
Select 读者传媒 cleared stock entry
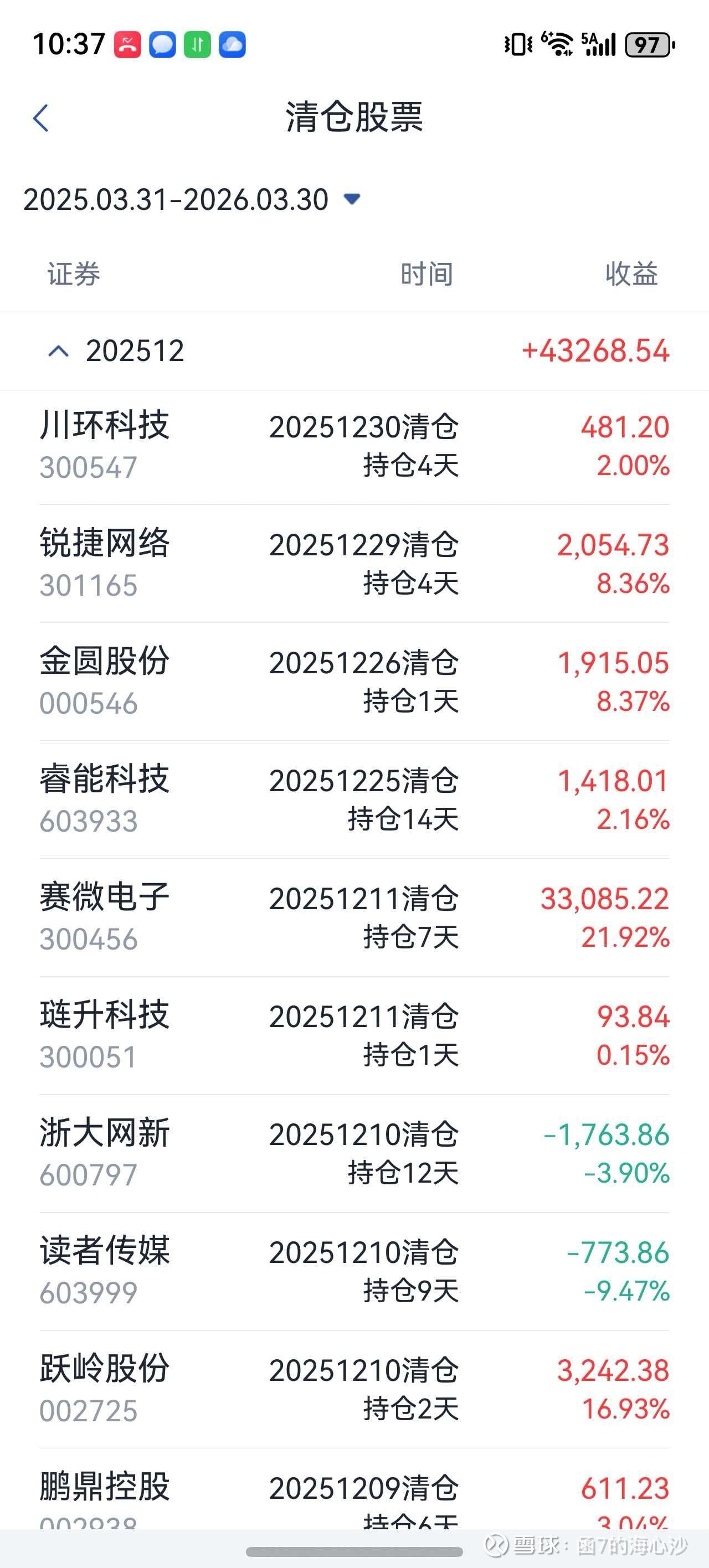click(354, 1272)
